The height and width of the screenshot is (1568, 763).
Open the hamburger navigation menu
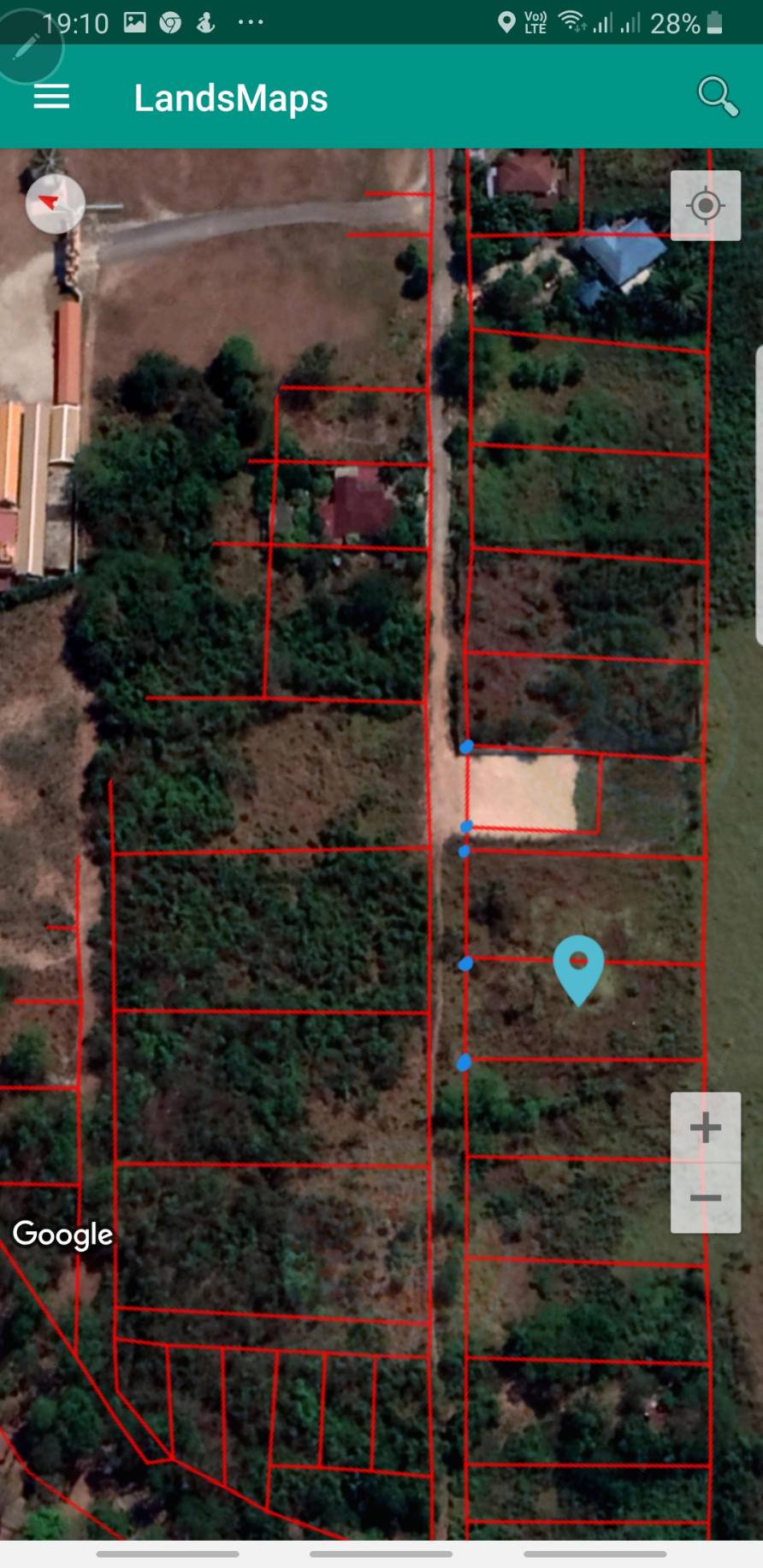[51, 97]
